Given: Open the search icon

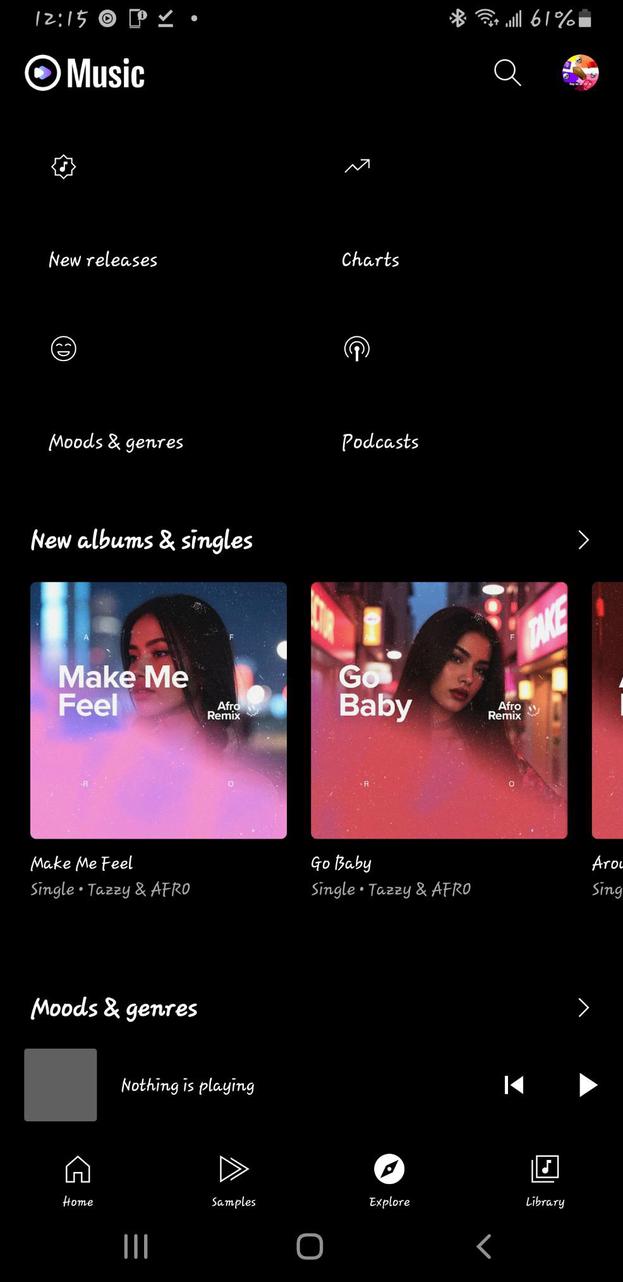Looking at the screenshot, I should (x=507, y=73).
